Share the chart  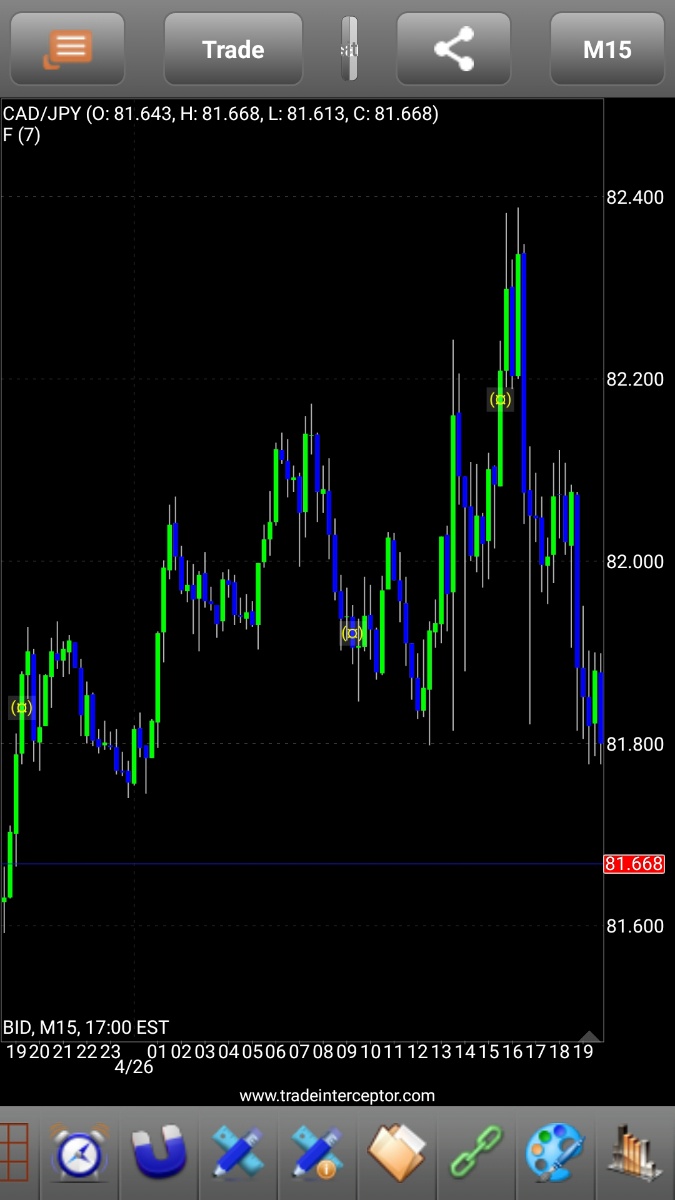(x=454, y=49)
